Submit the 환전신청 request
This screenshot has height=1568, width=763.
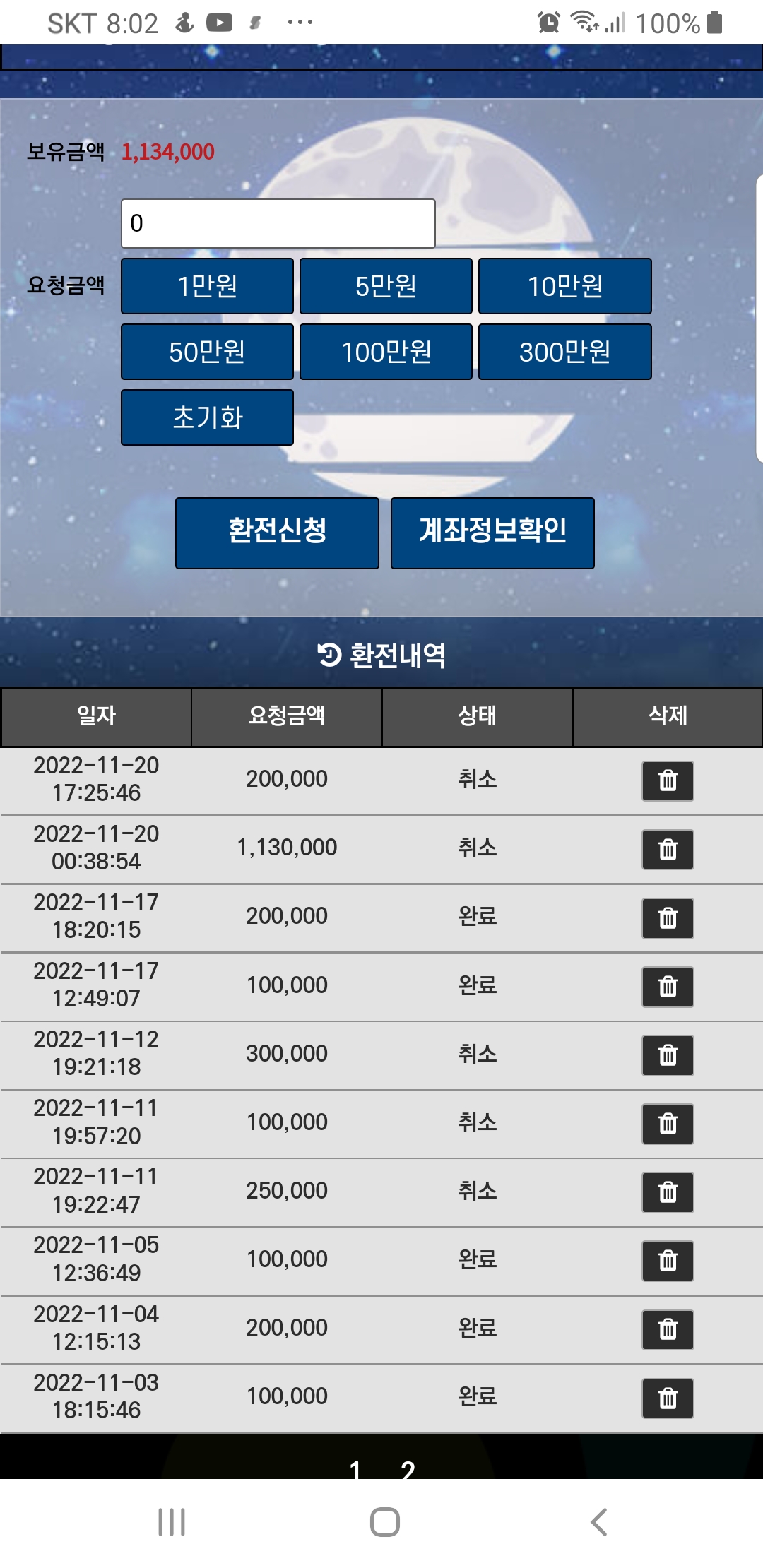pyautogui.click(x=277, y=533)
